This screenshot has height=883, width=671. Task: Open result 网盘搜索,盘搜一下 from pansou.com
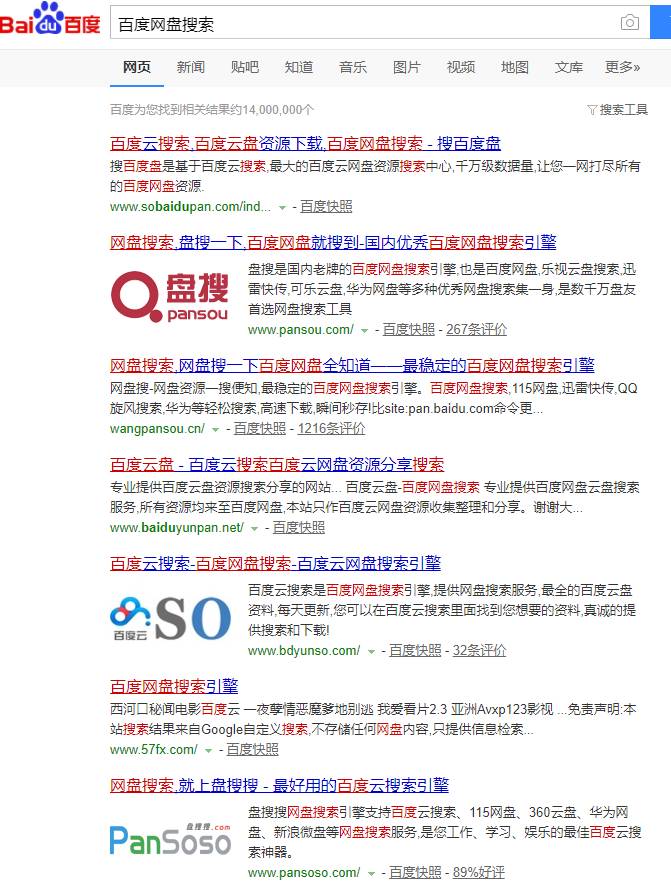coord(333,242)
